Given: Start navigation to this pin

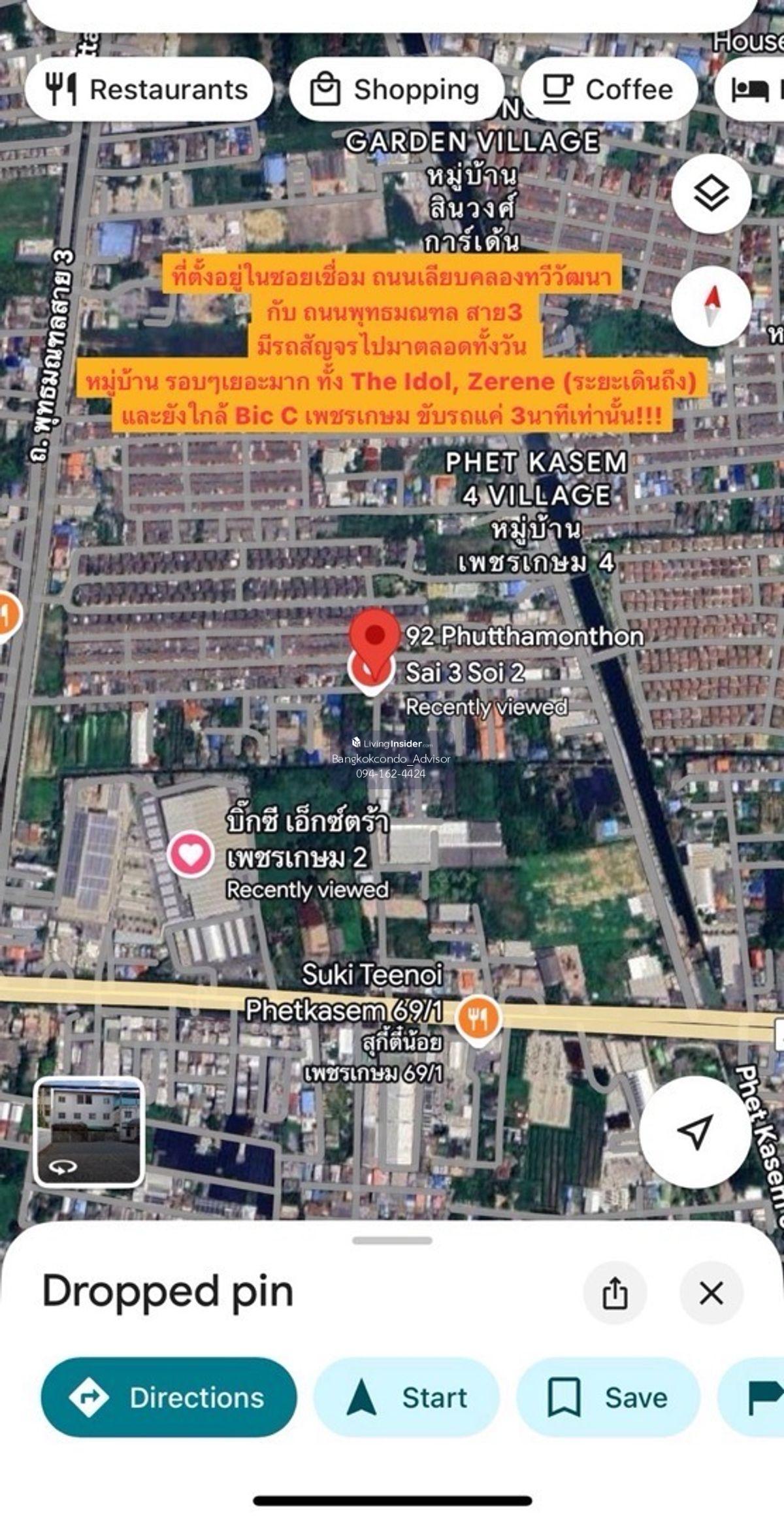Looking at the screenshot, I should [406, 1398].
